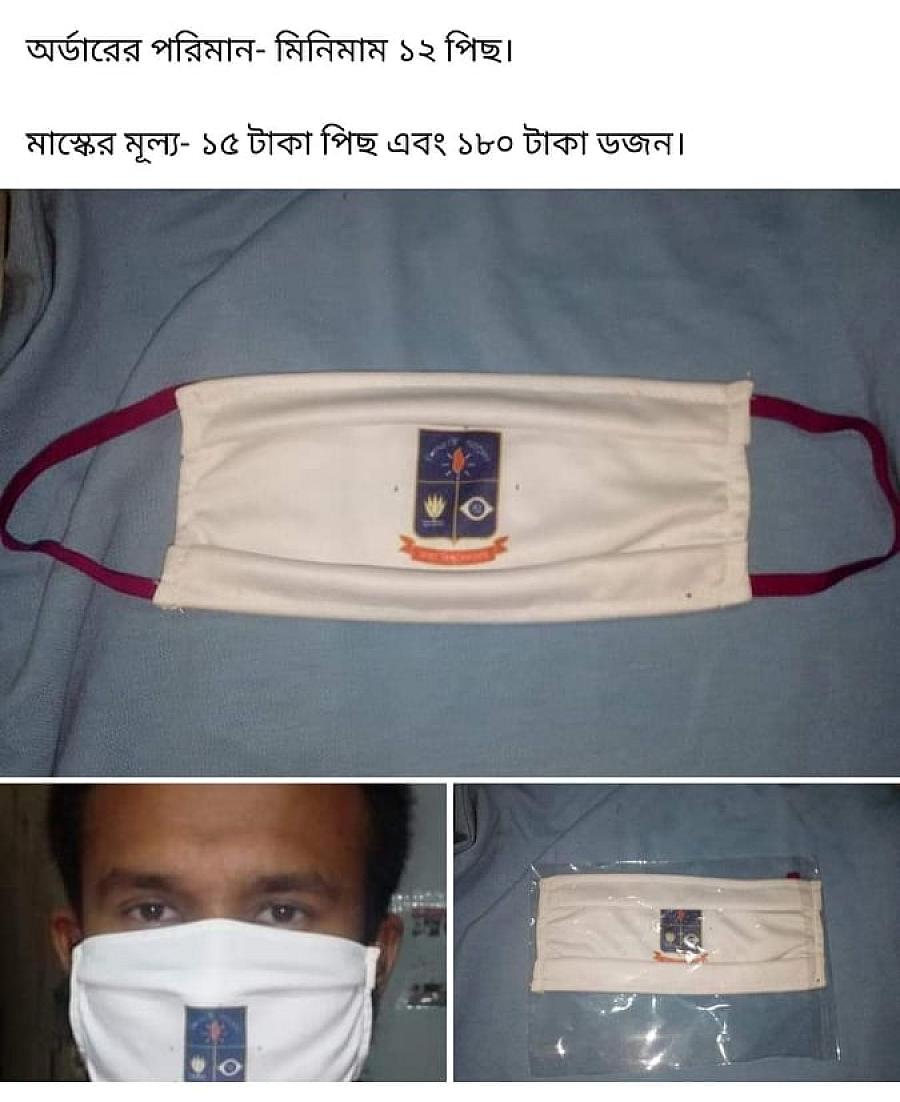Screen dimensions: 900x1102
Task: Open the large photo of the white mask
Action: pyautogui.click(x=450, y=482)
